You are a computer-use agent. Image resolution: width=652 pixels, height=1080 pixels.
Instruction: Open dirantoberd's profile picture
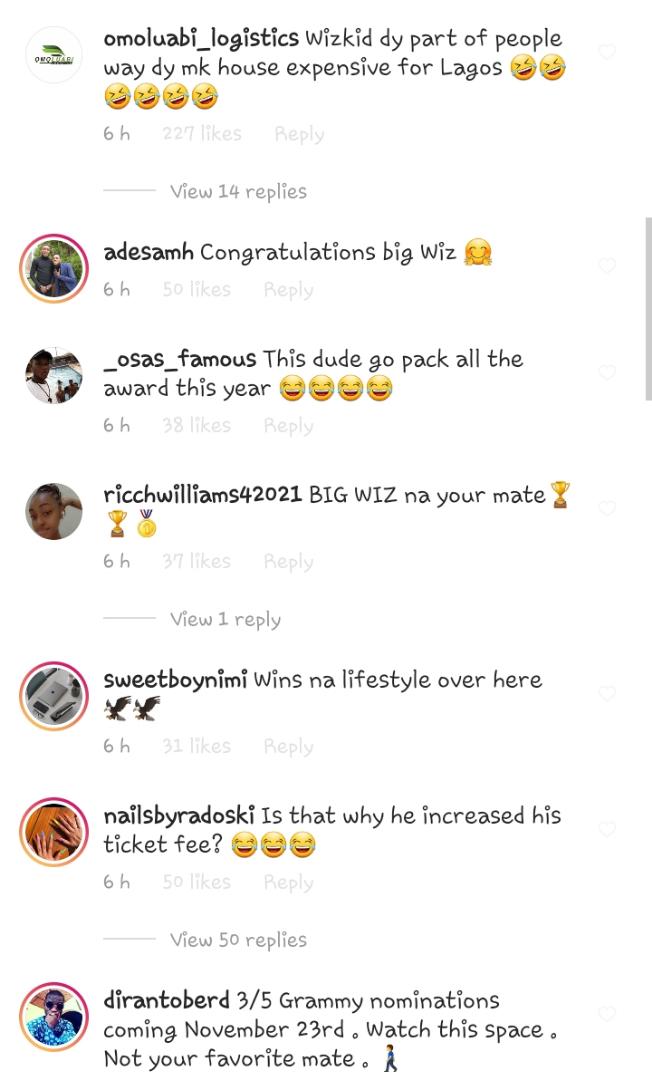click(x=53, y=1015)
